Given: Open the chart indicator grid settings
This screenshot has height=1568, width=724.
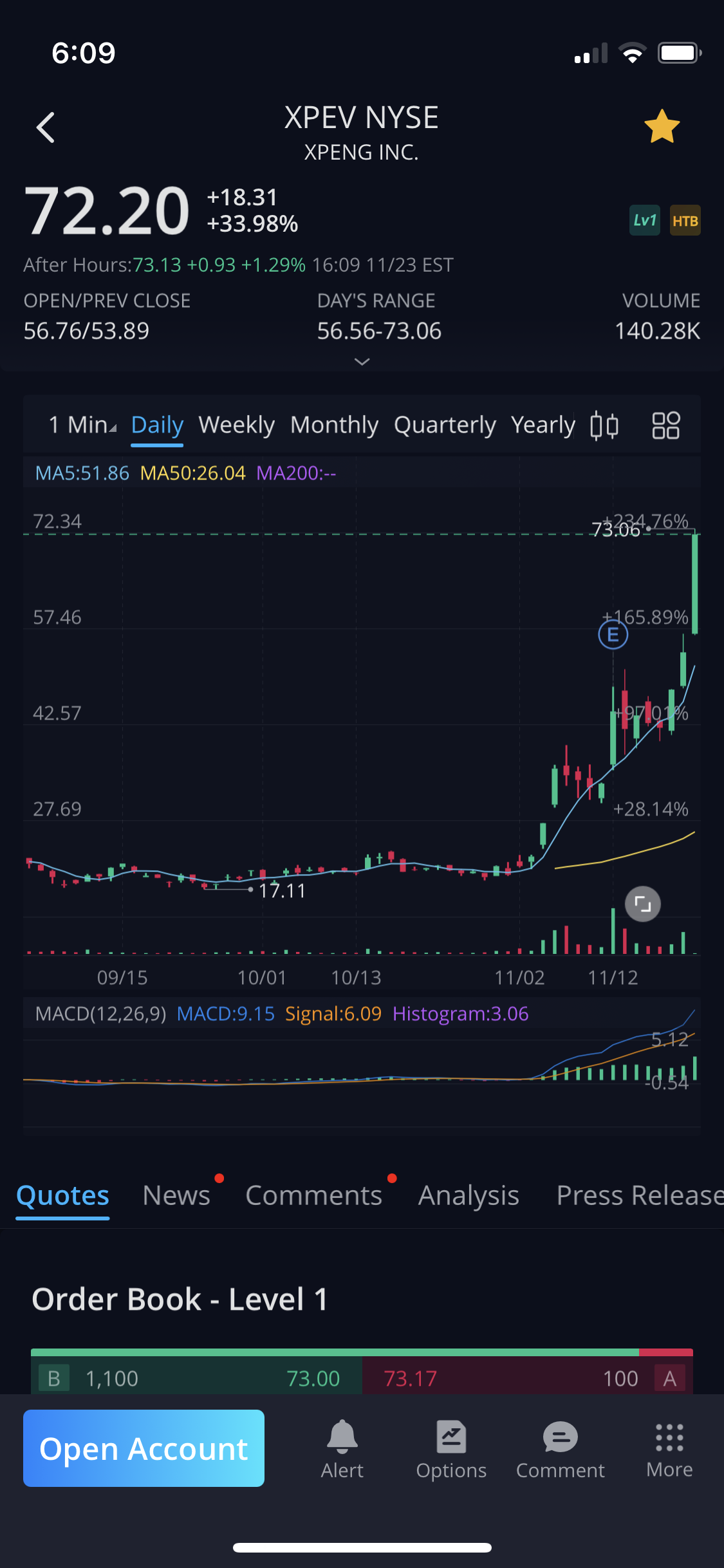Looking at the screenshot, I should [665, 425].
